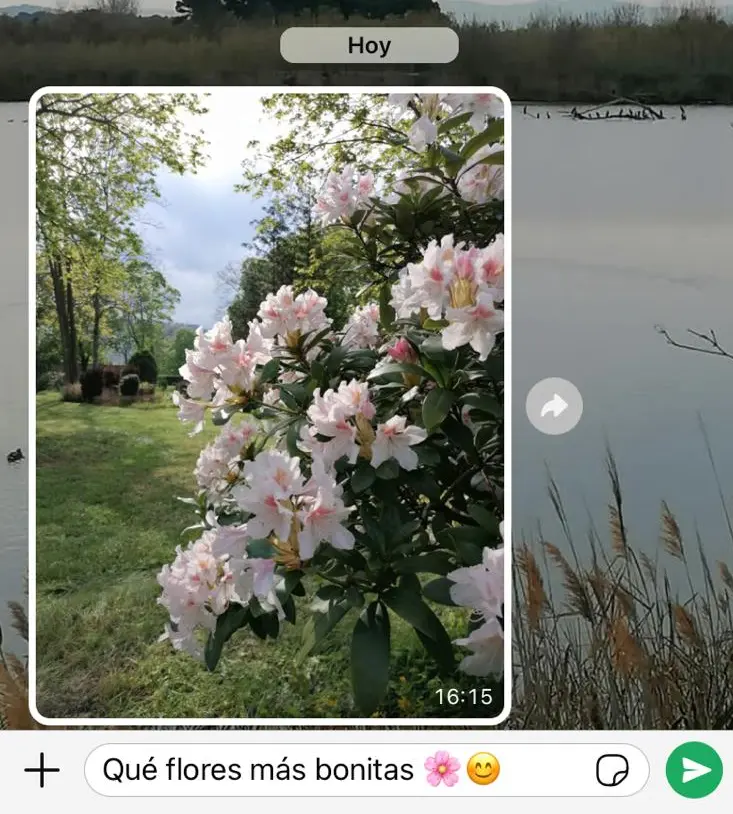Click the share arrow on the flower message
This screenshot has width=733, height=814.
553,406
